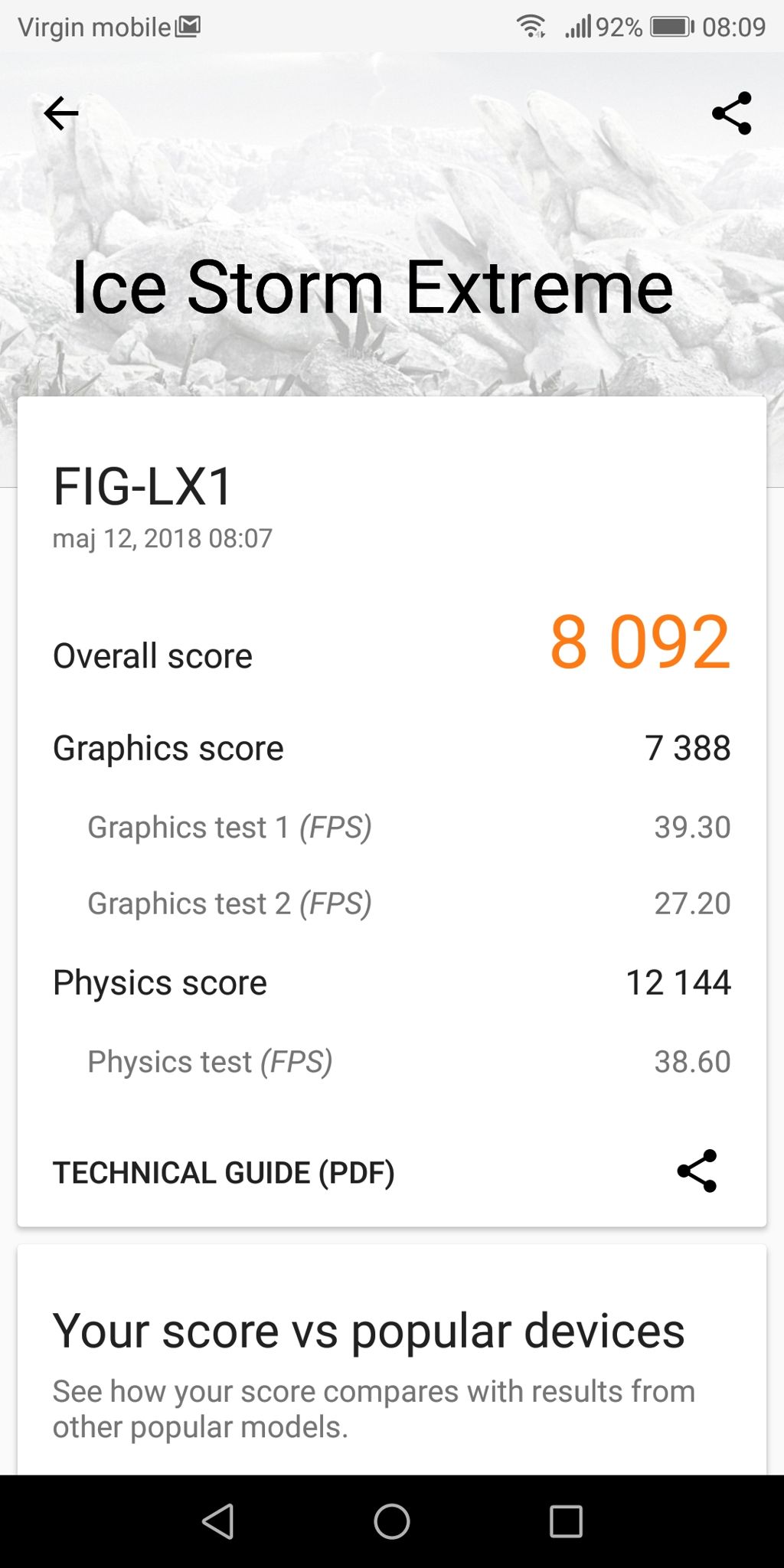
Task: Tap the system home button
Action: point(392,1521)
